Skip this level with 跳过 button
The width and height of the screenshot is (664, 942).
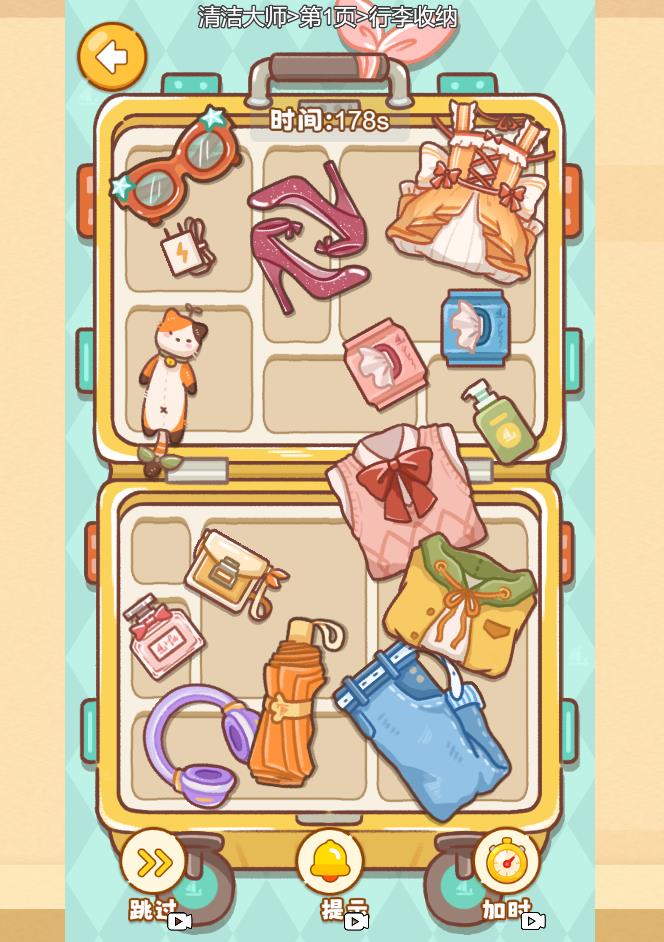tap(154, 863)
